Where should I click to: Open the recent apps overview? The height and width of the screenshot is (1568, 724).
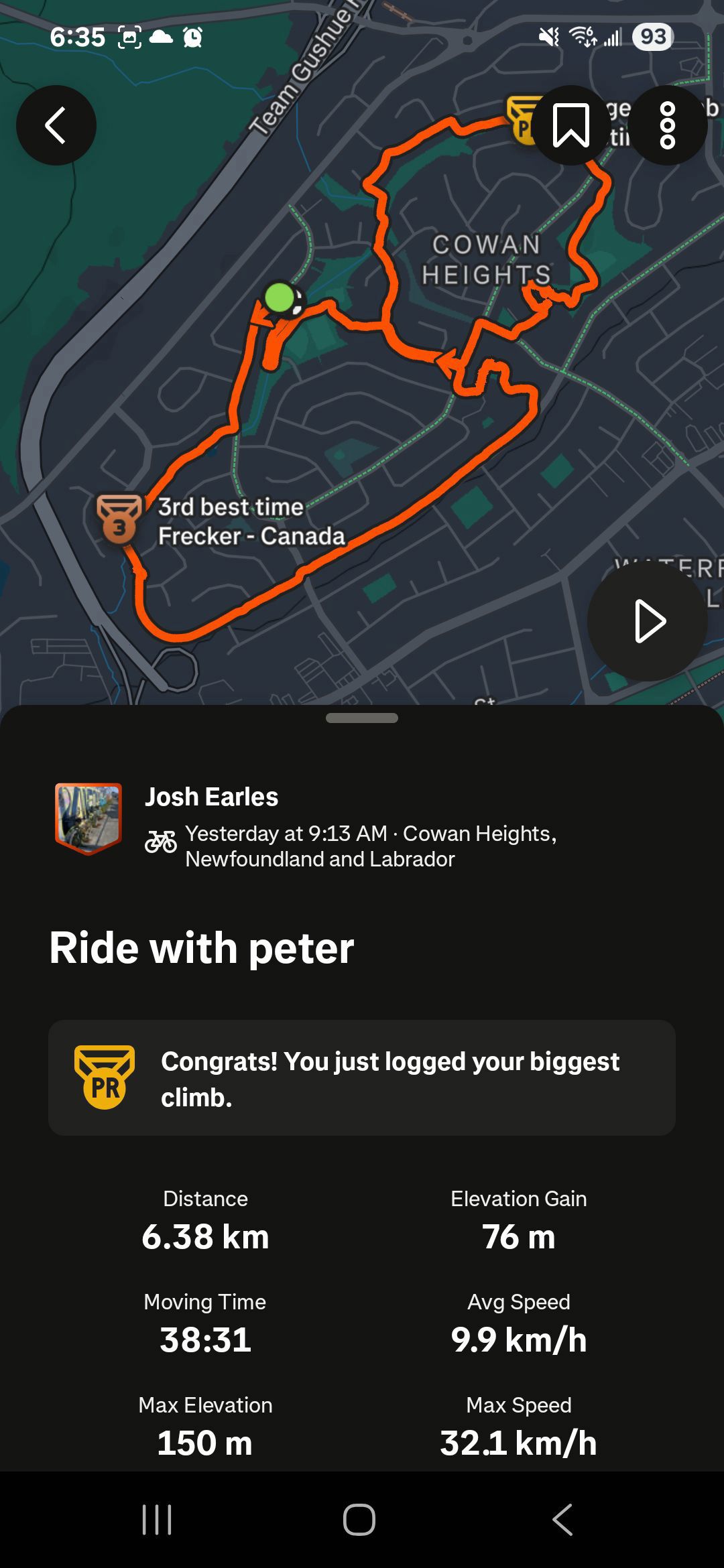[157, 1519]
